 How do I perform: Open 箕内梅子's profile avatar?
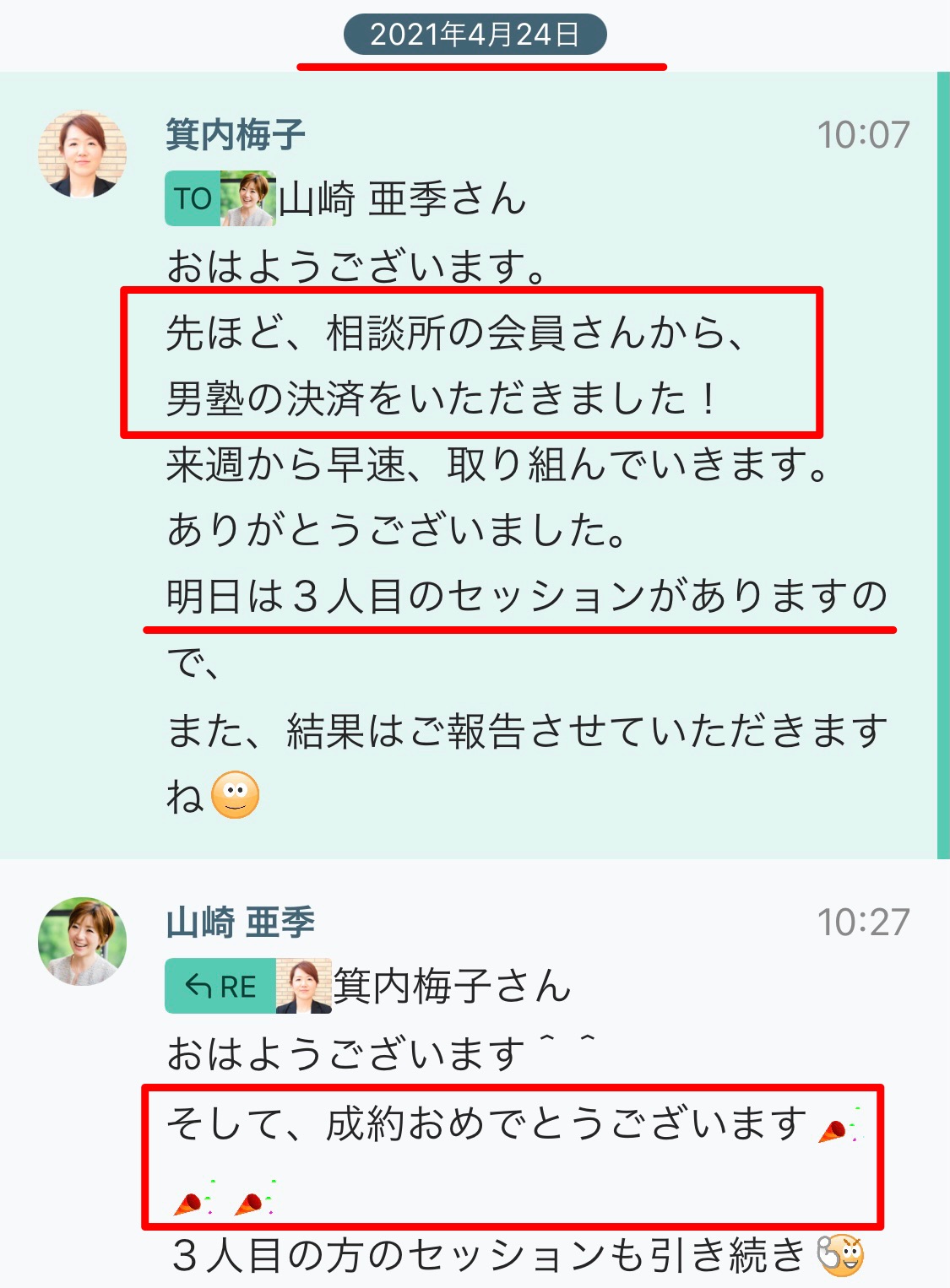coord(82,154)
